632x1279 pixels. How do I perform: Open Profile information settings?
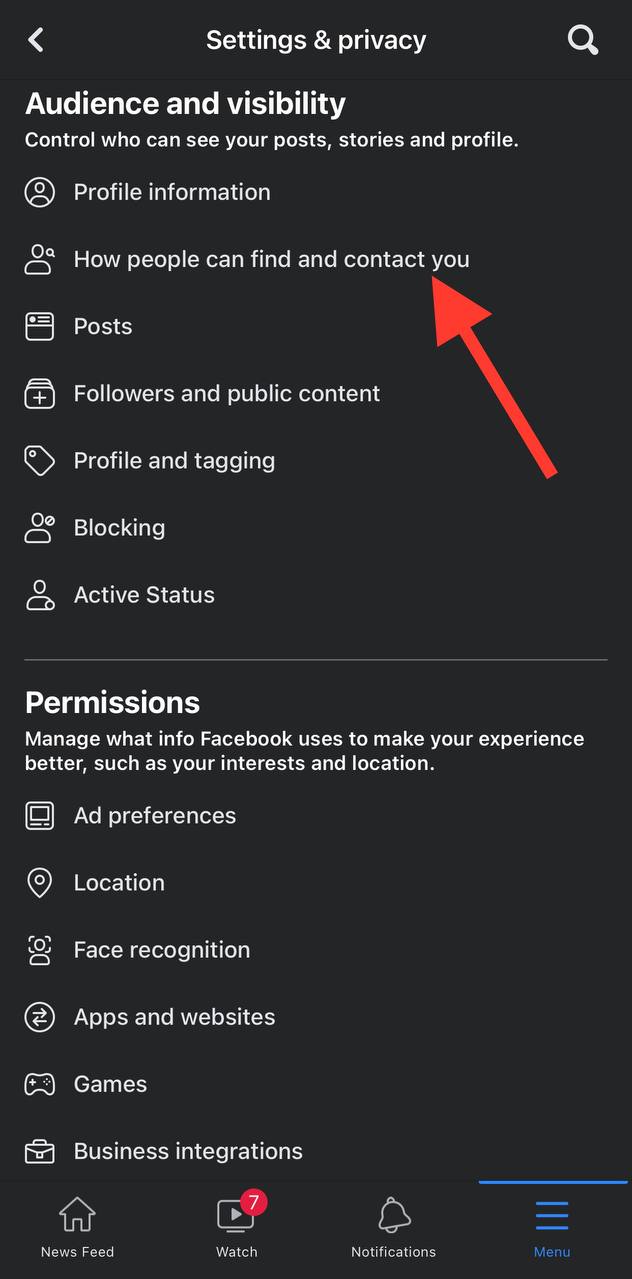[172, 192]
